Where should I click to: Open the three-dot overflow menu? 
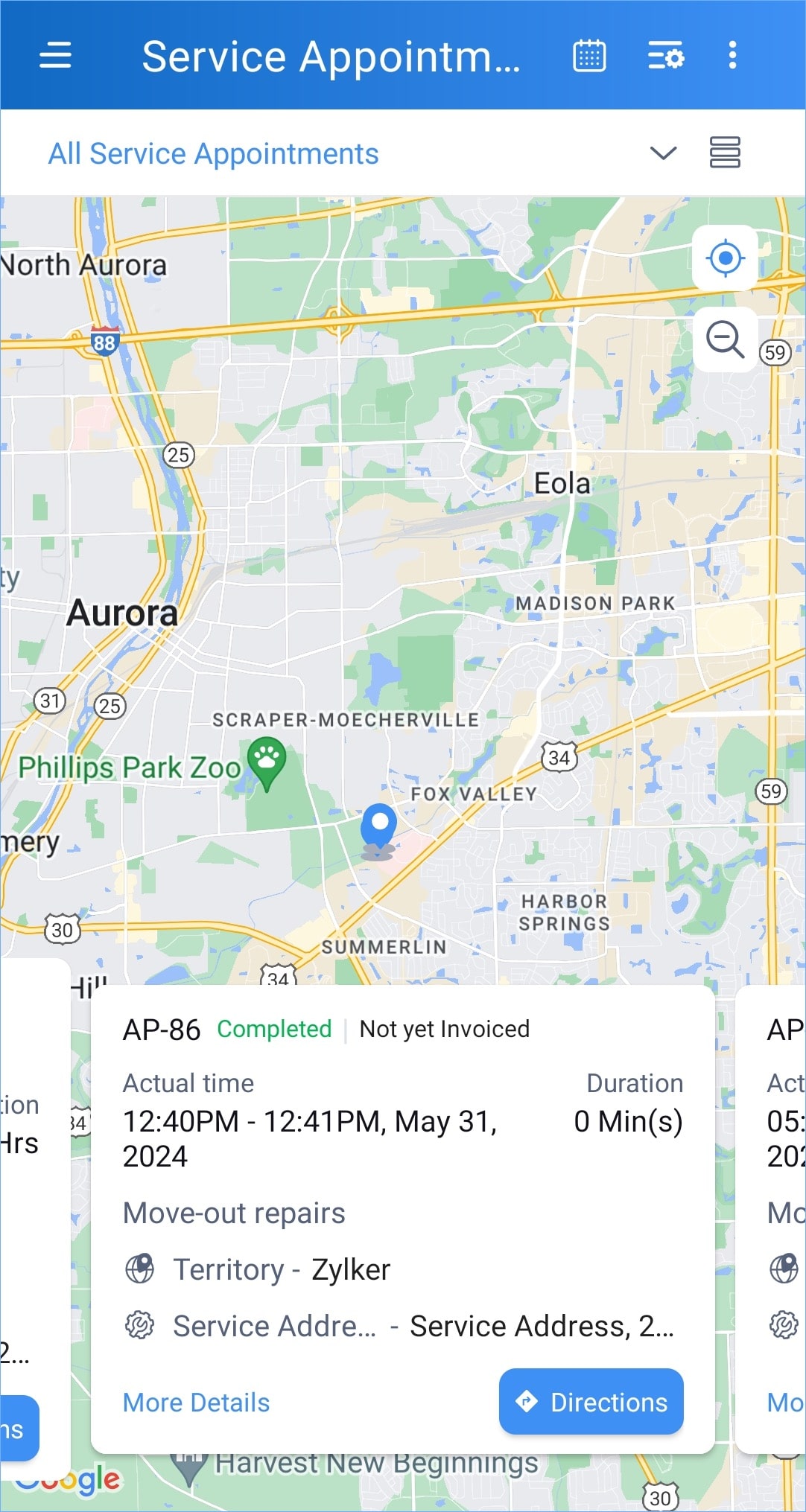click(x=733, y=55)
